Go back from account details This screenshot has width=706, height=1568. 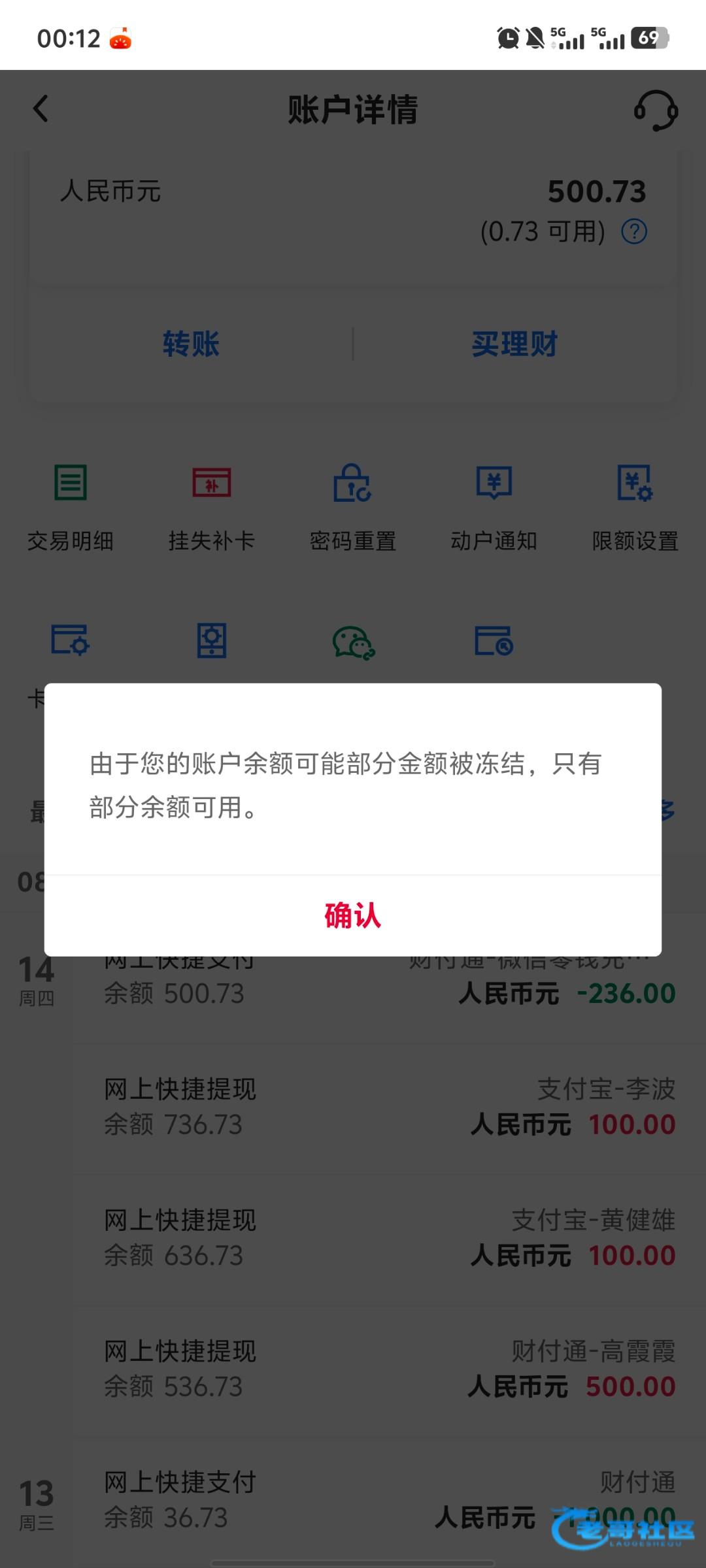(41, 108)
